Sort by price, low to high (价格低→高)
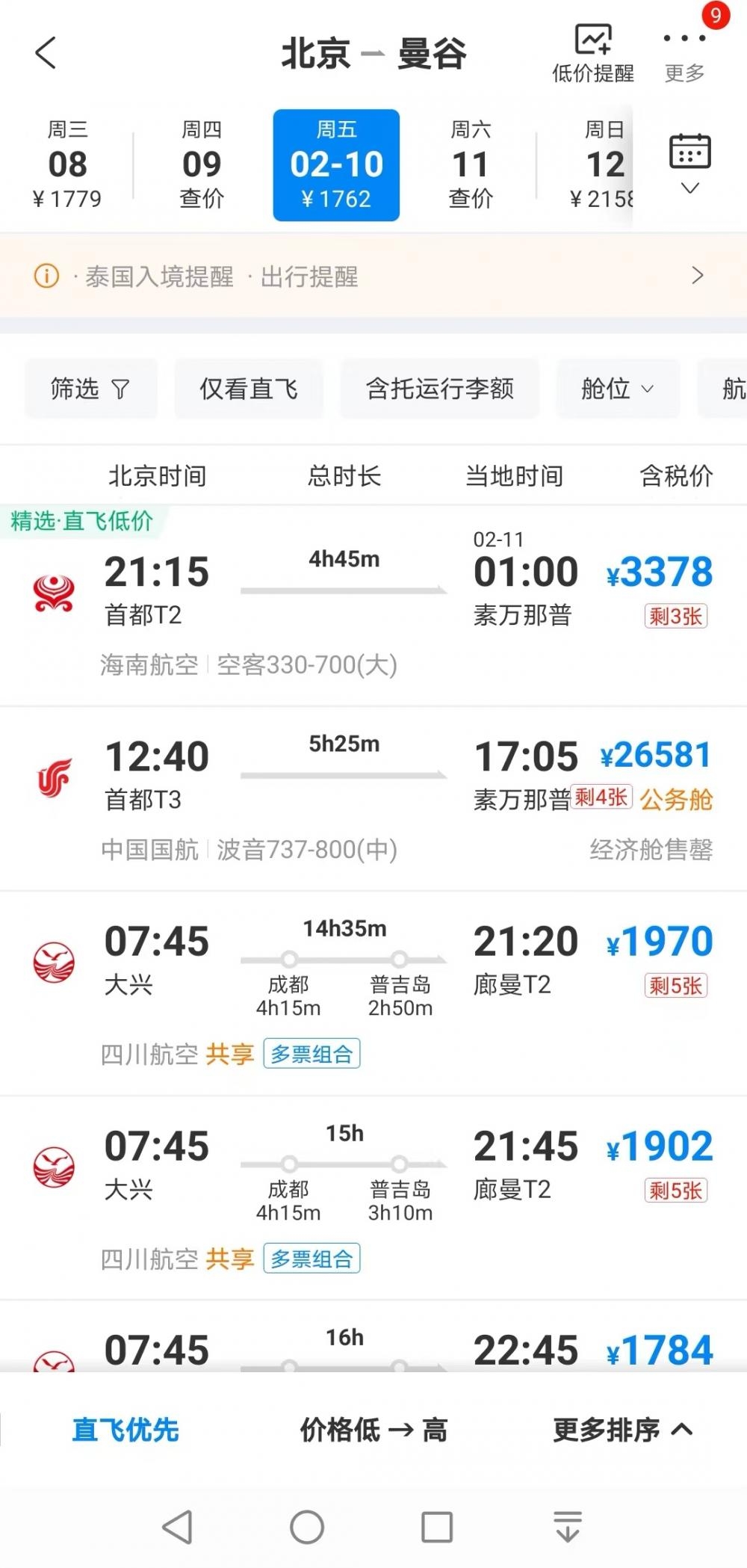747x1568 pixels. (373, 1430)
